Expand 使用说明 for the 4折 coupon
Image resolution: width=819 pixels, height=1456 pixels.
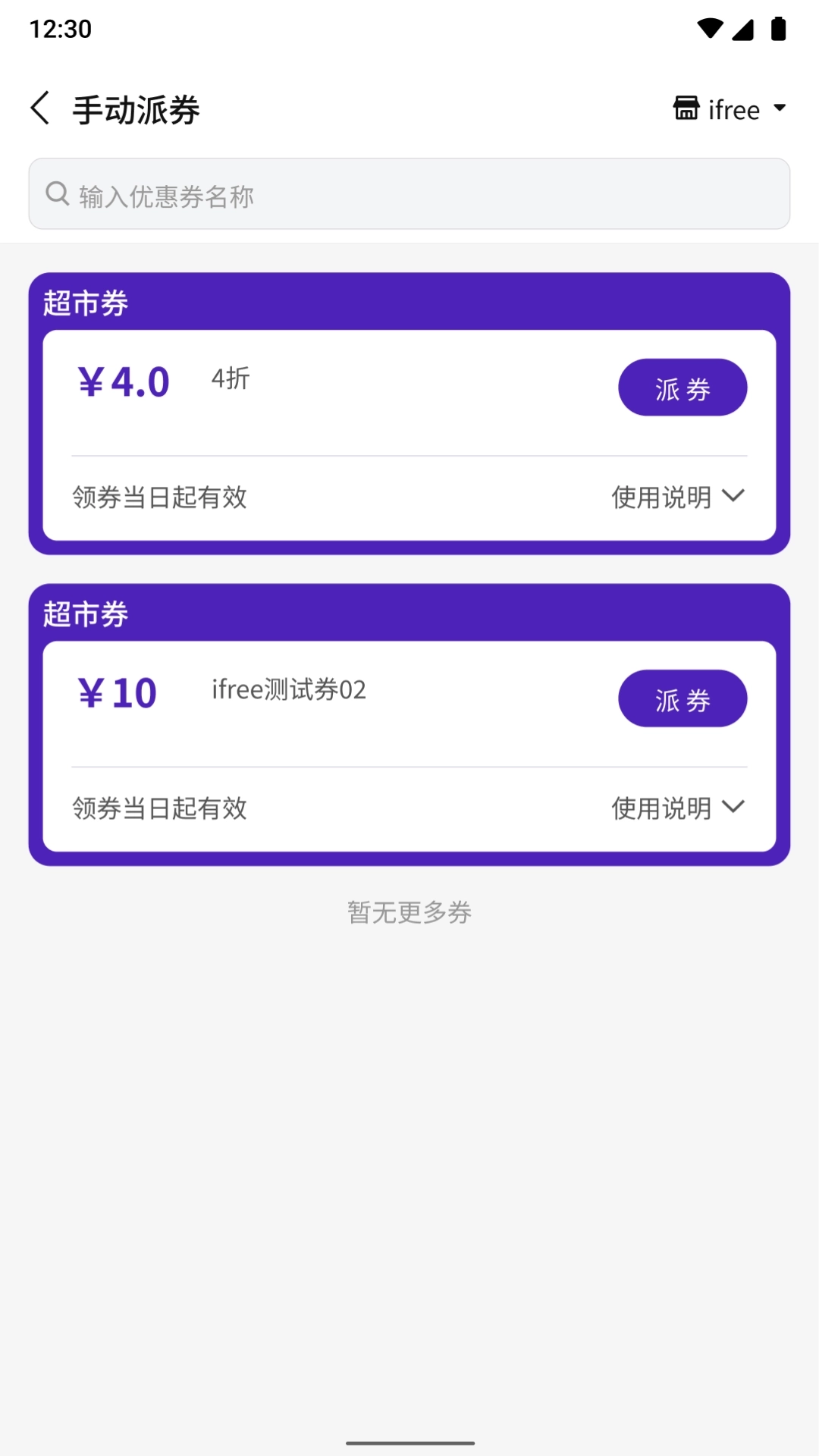[x=678, y=497]
